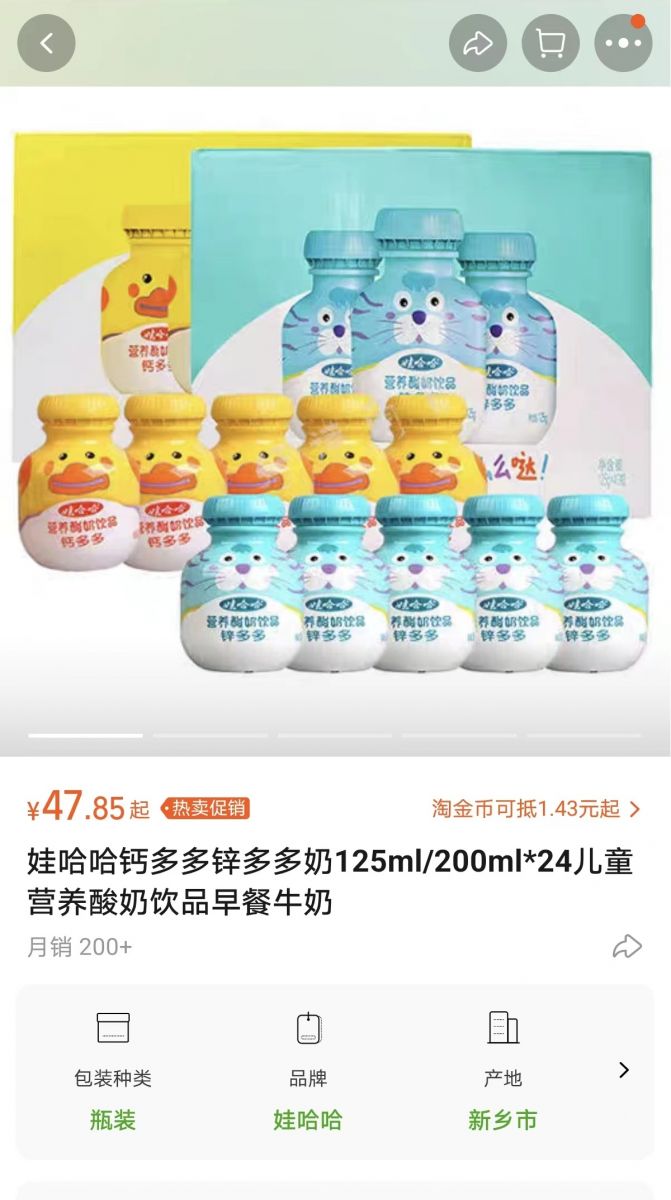
Task: Open the 热卖促销 promotion tag
Action: [x=204, y=809]
